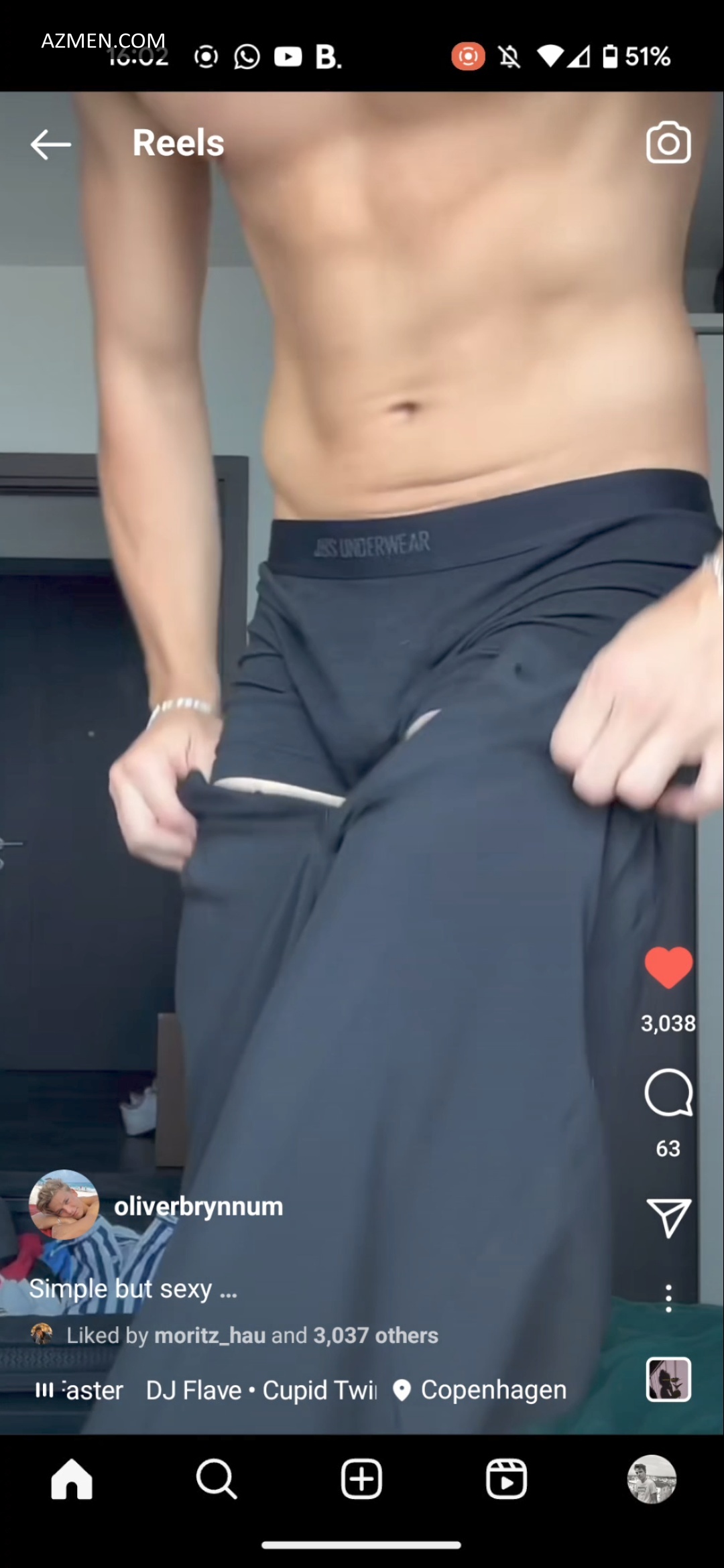Create a new post with the plus icon
Image resolution: width=724 pixels, height=1568 pixels.
(361, 1479)
